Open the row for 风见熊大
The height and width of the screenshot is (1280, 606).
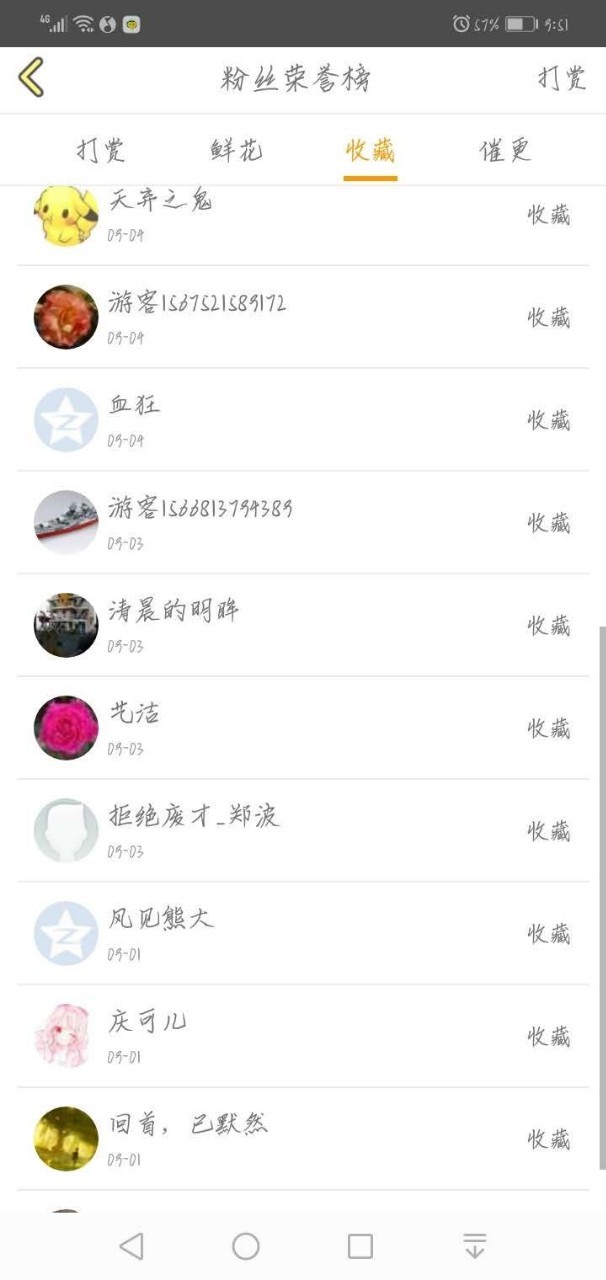tap(300, 933)
